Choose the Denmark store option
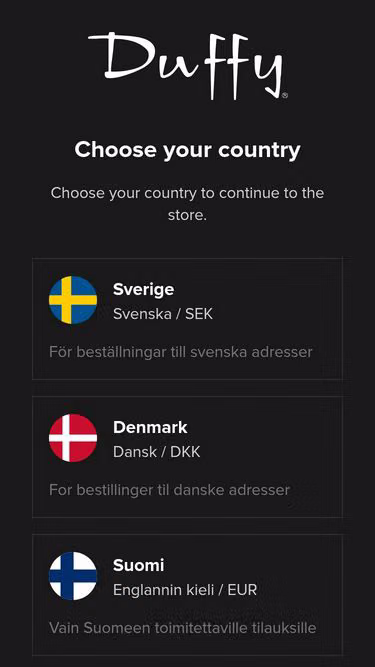The width and height of the screenshot is (375, 667). pos(187,457)
